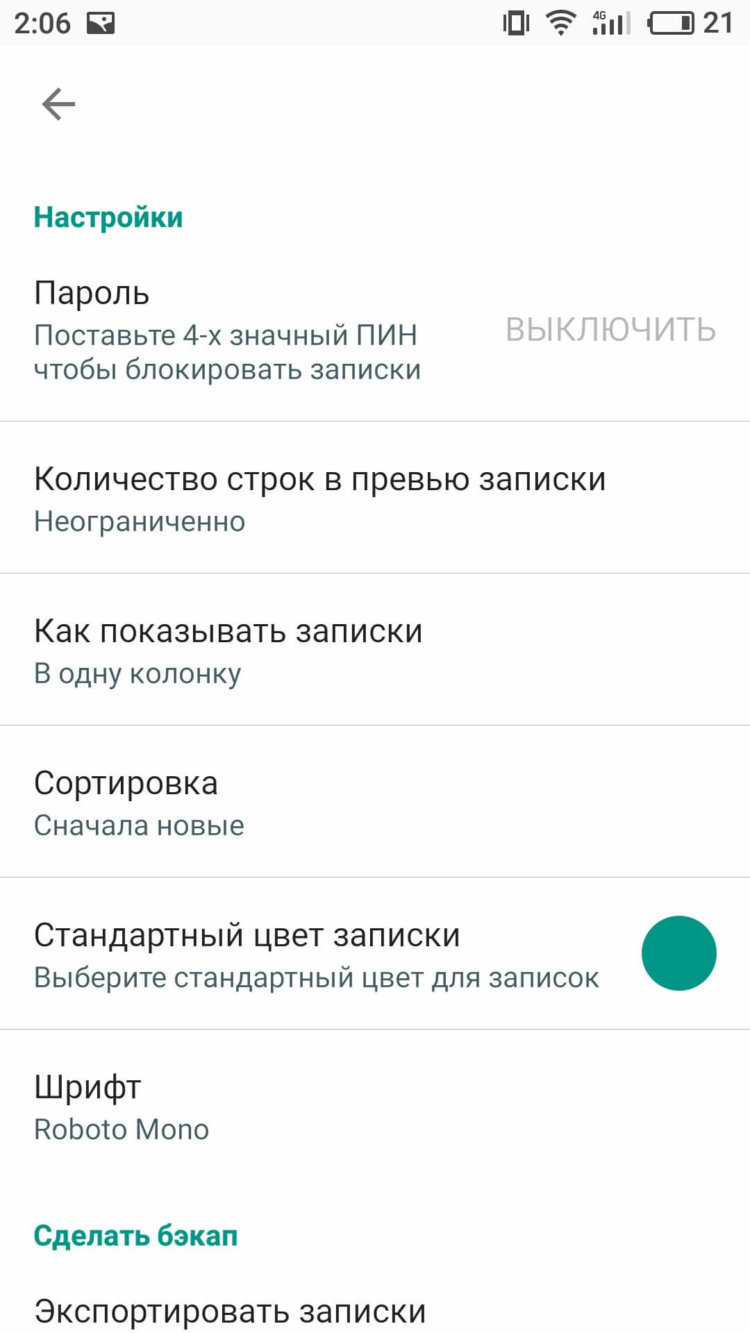Tap the 4G signal strength indicator
Screen dimensions: 750x1333
(x=610, y=22)
